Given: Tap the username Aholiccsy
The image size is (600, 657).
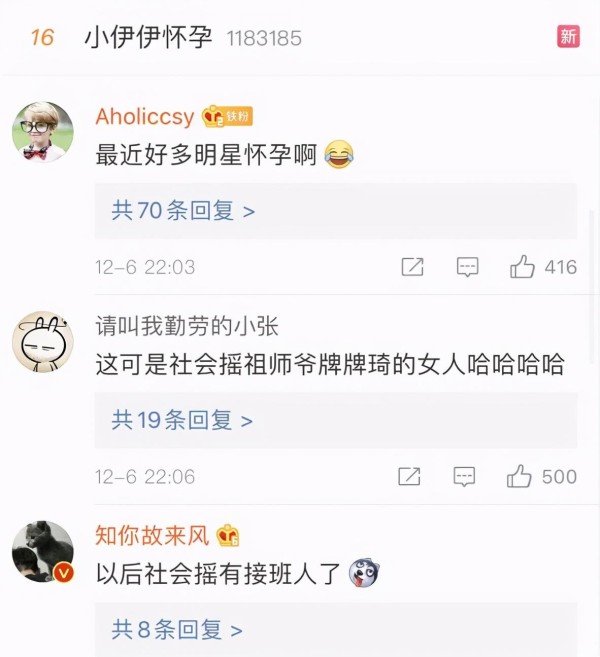Looking at the screenshot, I should (x=145, y=117).
